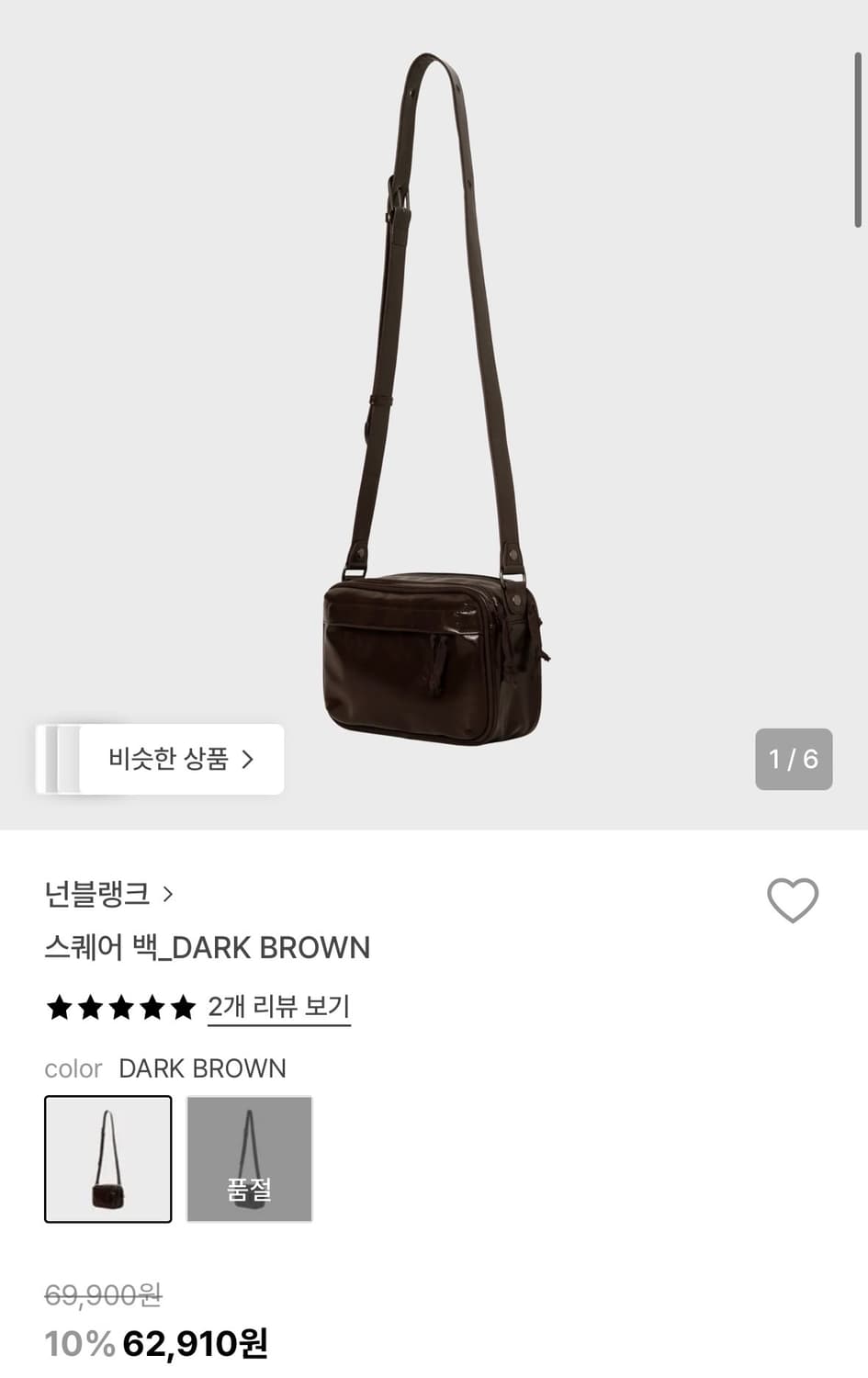Screen dimensions: 868x1378
Task: Select the color DARK BROWN label
Action: [x=203, y=1068]
